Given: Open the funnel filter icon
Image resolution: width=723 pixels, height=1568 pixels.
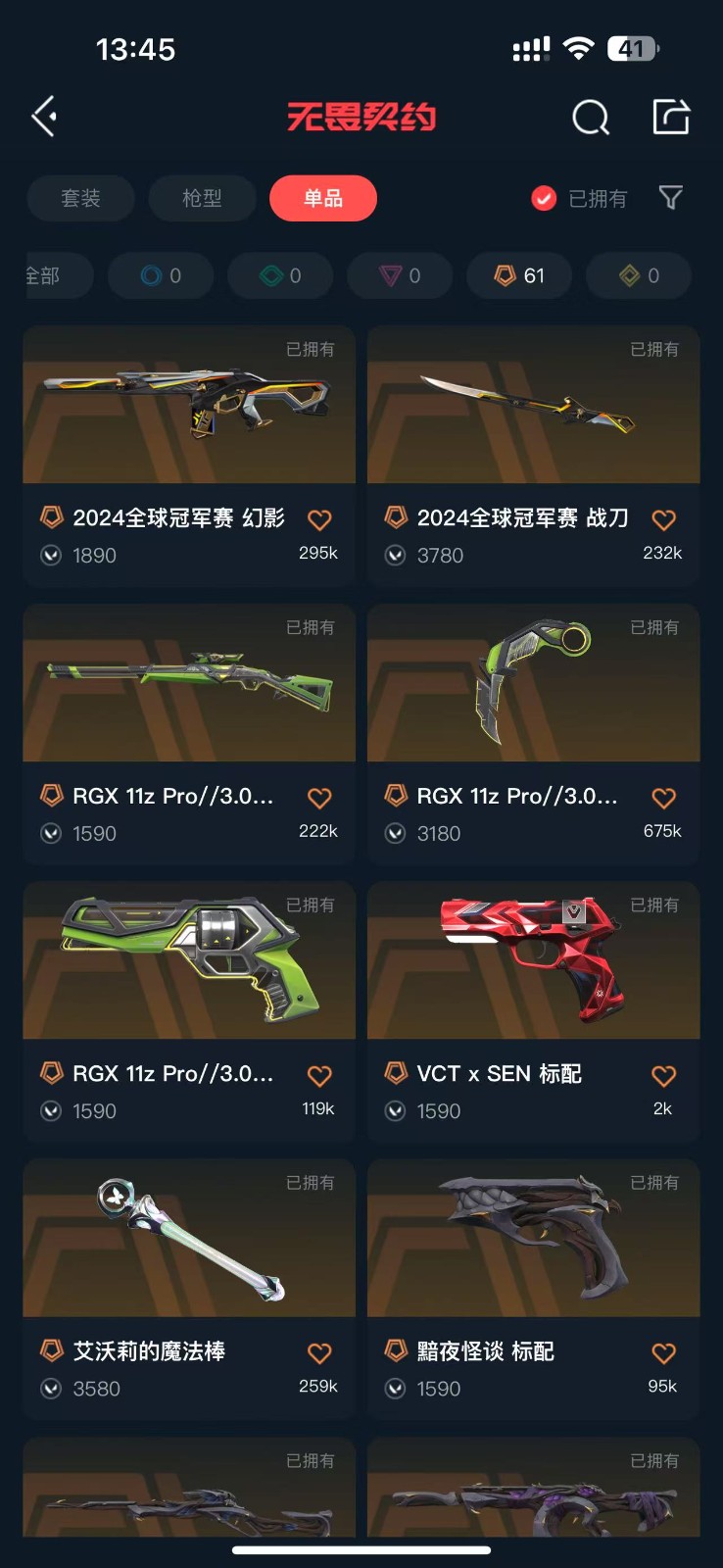Looking at the screenshot, I should [x=671, y=198].
